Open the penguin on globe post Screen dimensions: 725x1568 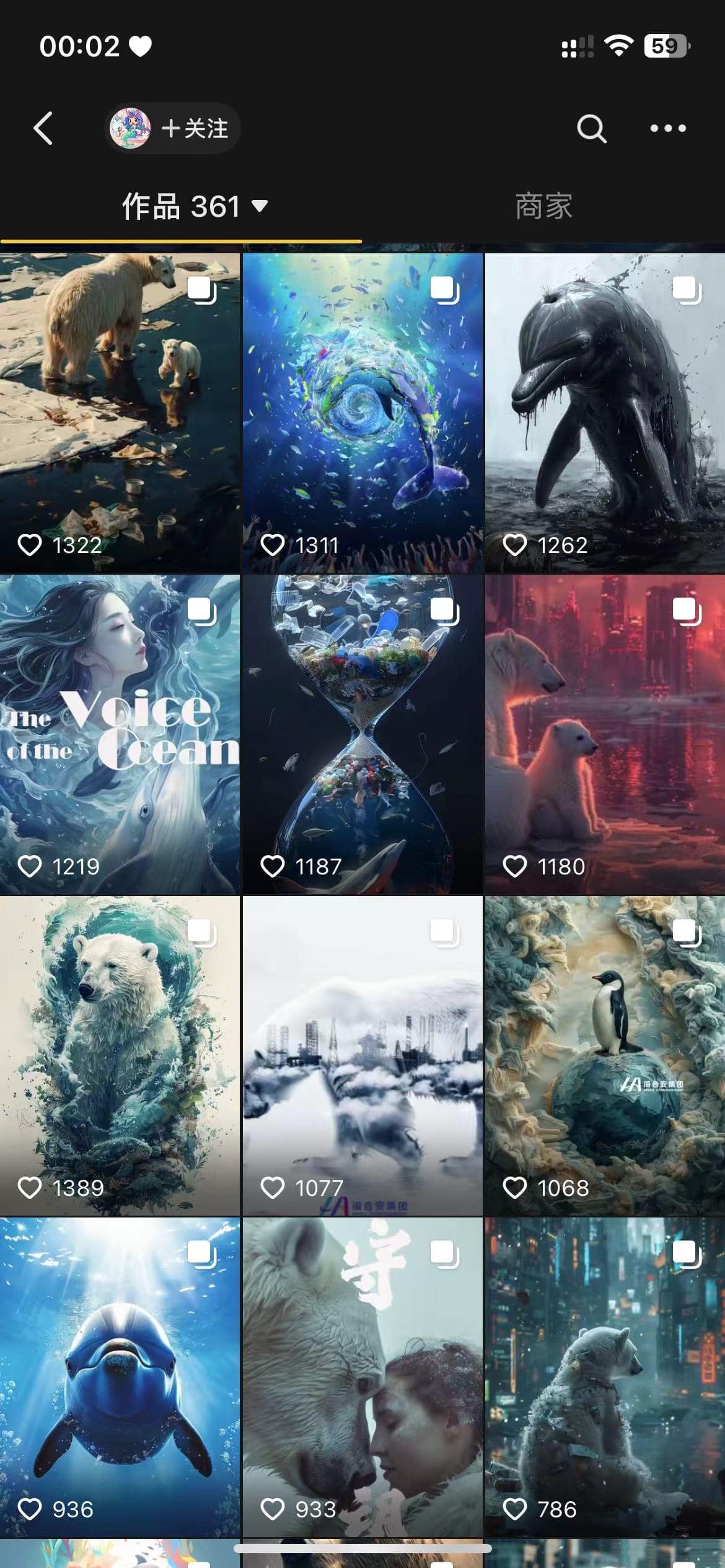[x=605, y=1056]
